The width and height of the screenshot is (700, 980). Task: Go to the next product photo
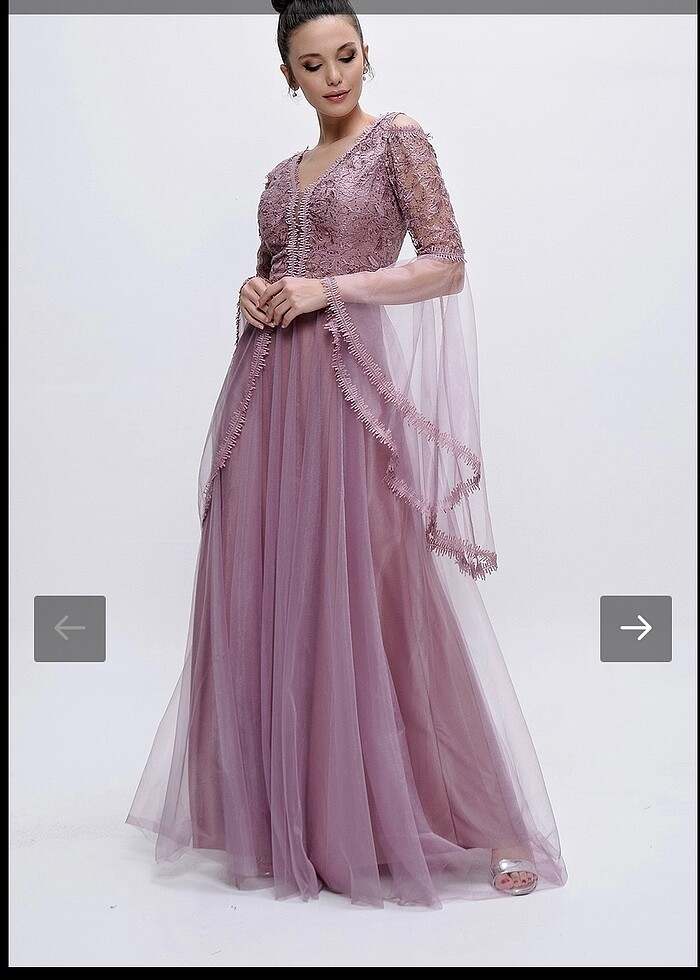[636, 628]
